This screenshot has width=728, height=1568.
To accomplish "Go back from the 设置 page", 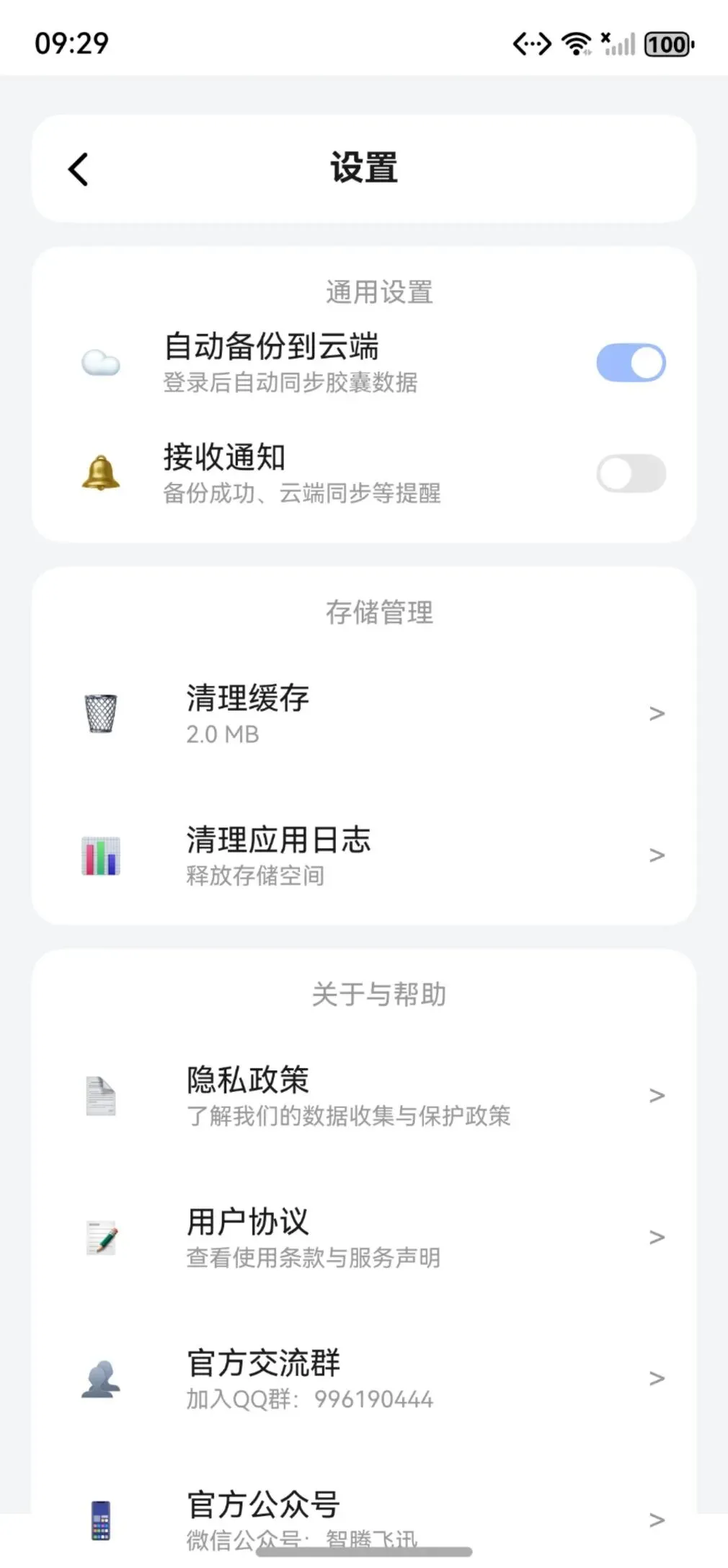I will 79,169.
